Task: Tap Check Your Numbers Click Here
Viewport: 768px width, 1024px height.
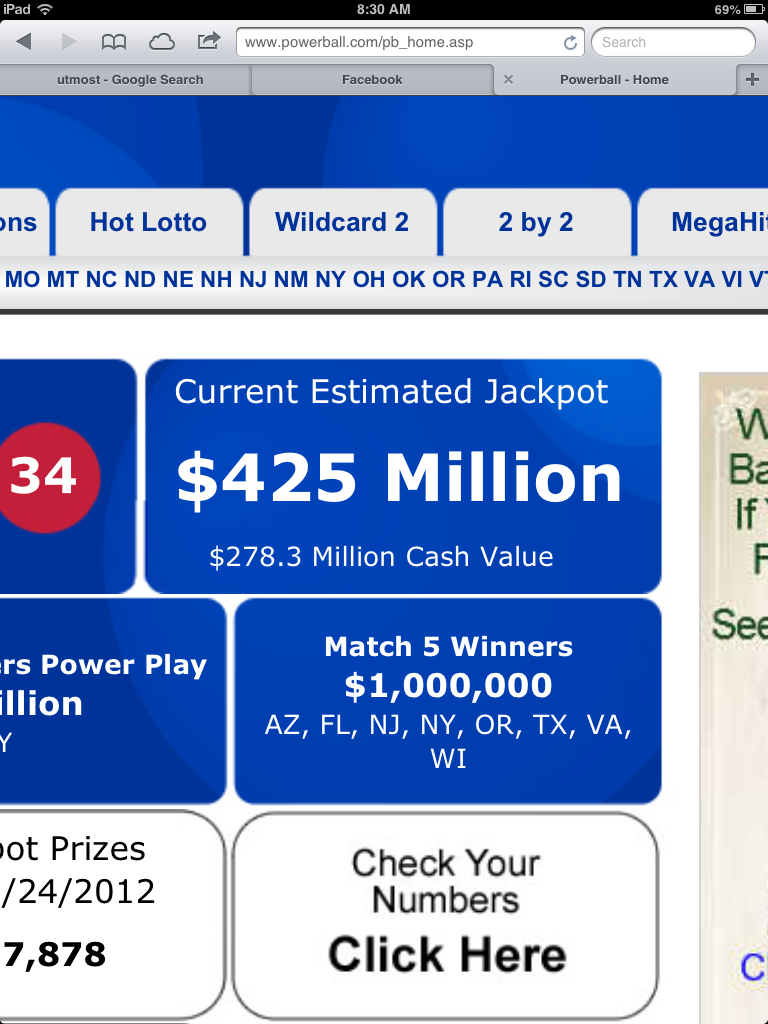Action: tap(446, 914)
